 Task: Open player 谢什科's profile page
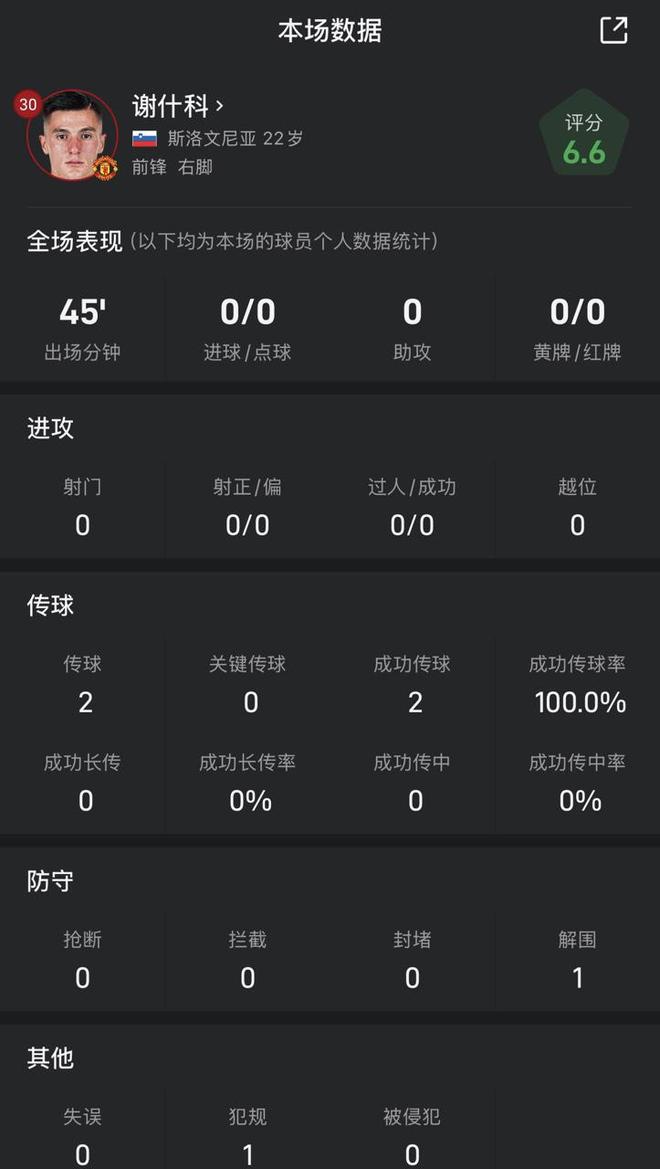pyautogui.click(x=178, y=106)
